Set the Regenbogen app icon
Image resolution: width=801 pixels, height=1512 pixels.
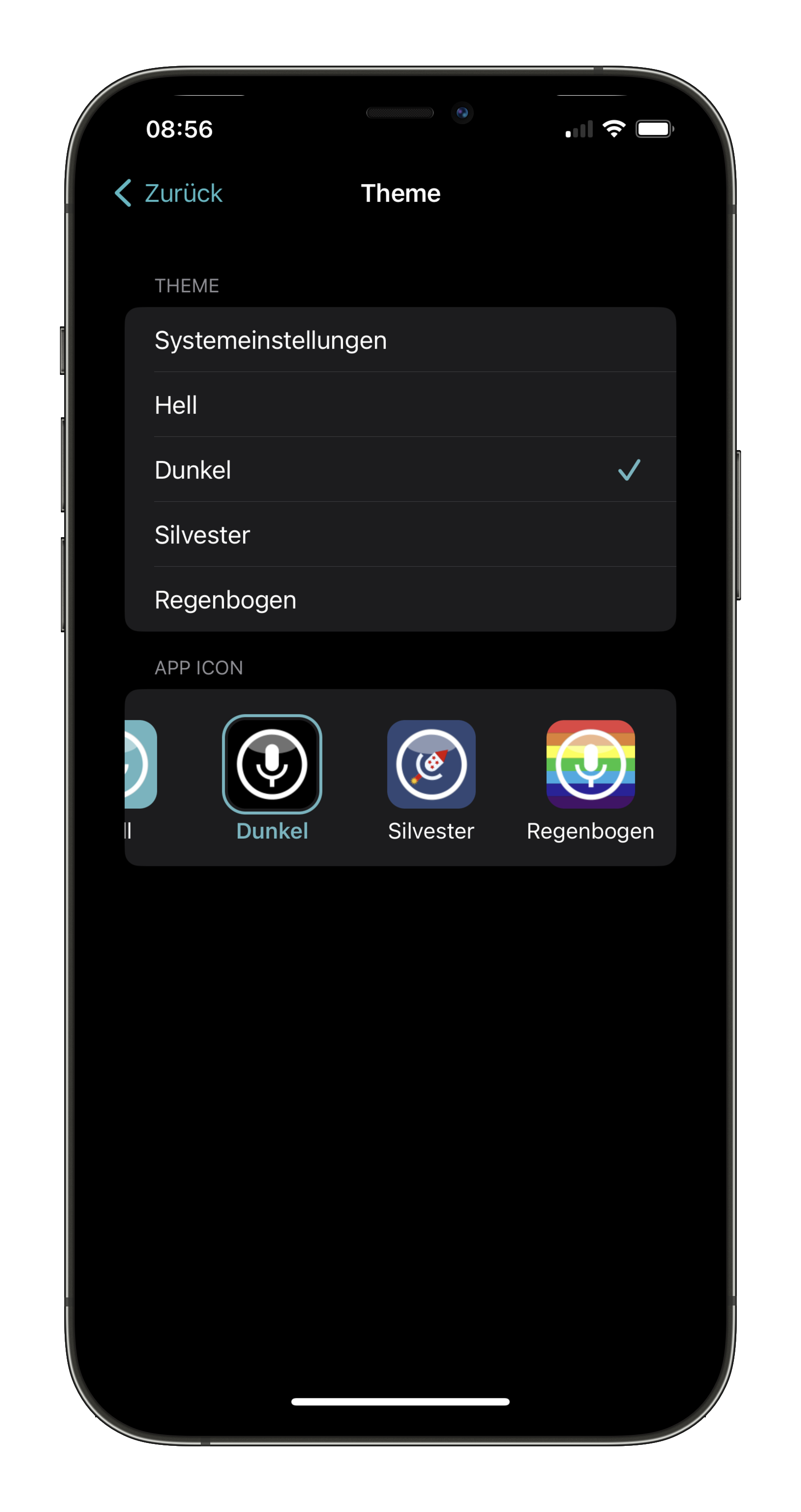pos(590,764)
